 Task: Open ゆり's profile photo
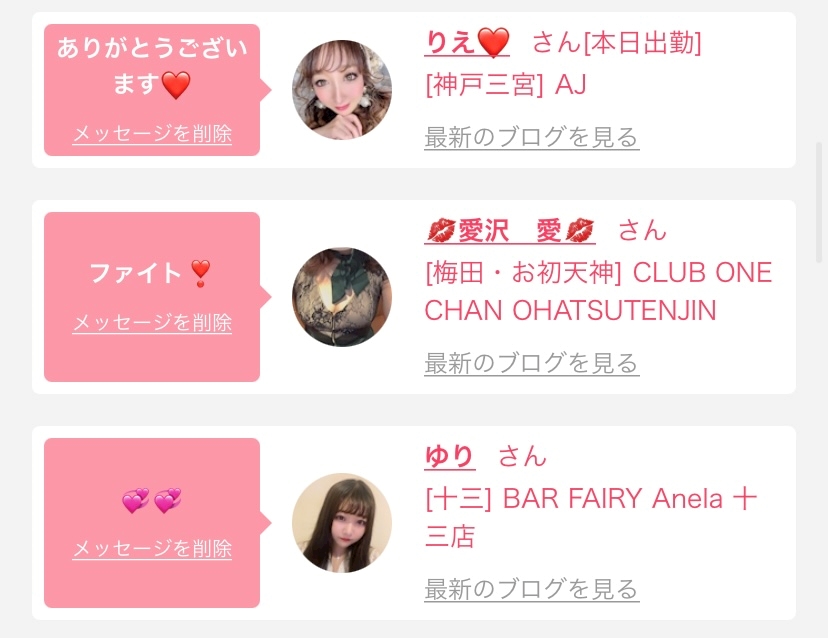click(x=342, y=523)
